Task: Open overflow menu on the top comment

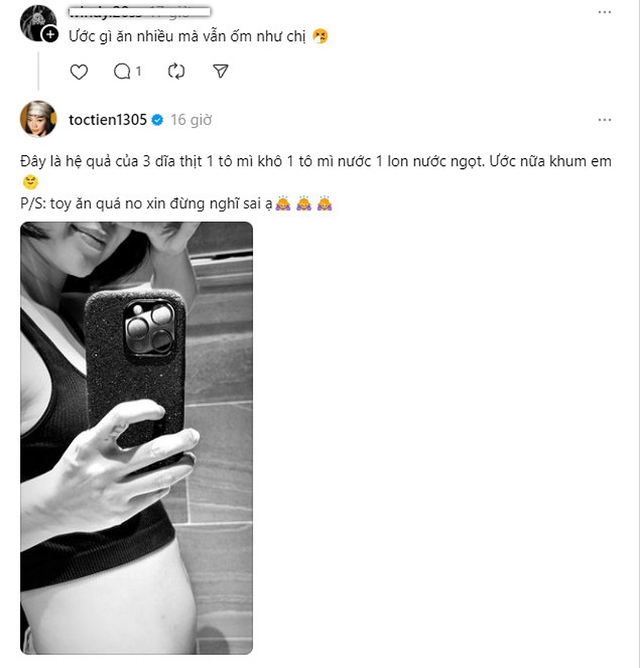Action: (x=604, y=12)
